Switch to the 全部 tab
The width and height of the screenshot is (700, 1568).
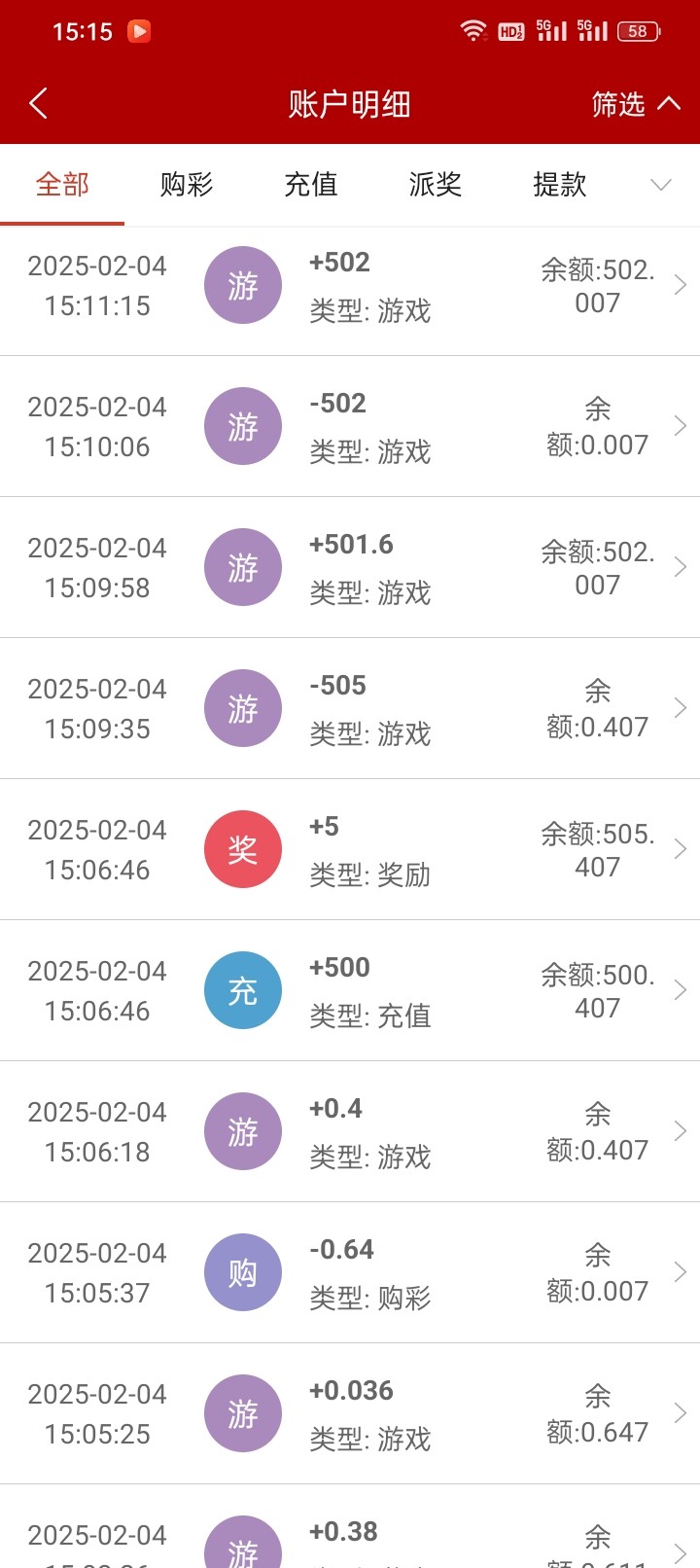pos(62,185)
